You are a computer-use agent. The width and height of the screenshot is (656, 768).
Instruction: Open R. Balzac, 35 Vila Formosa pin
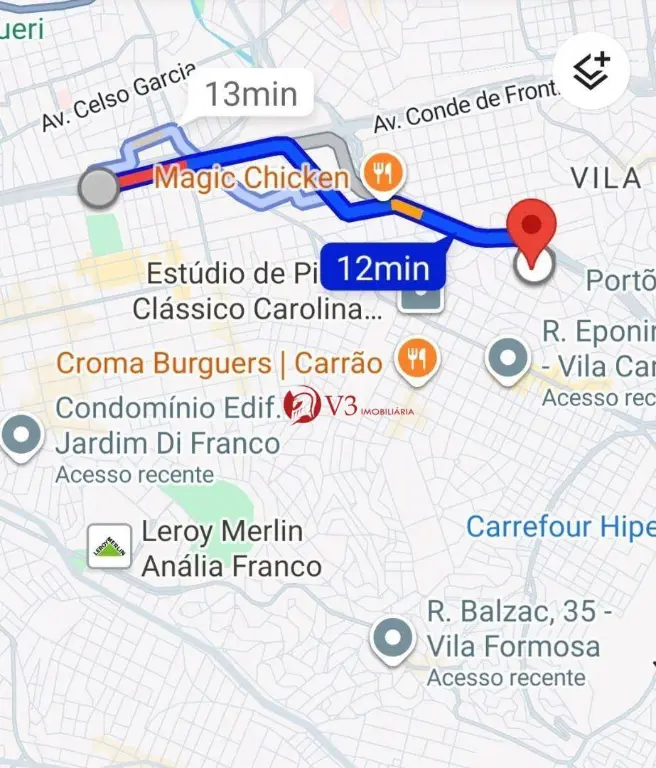(x=393, y=637)
